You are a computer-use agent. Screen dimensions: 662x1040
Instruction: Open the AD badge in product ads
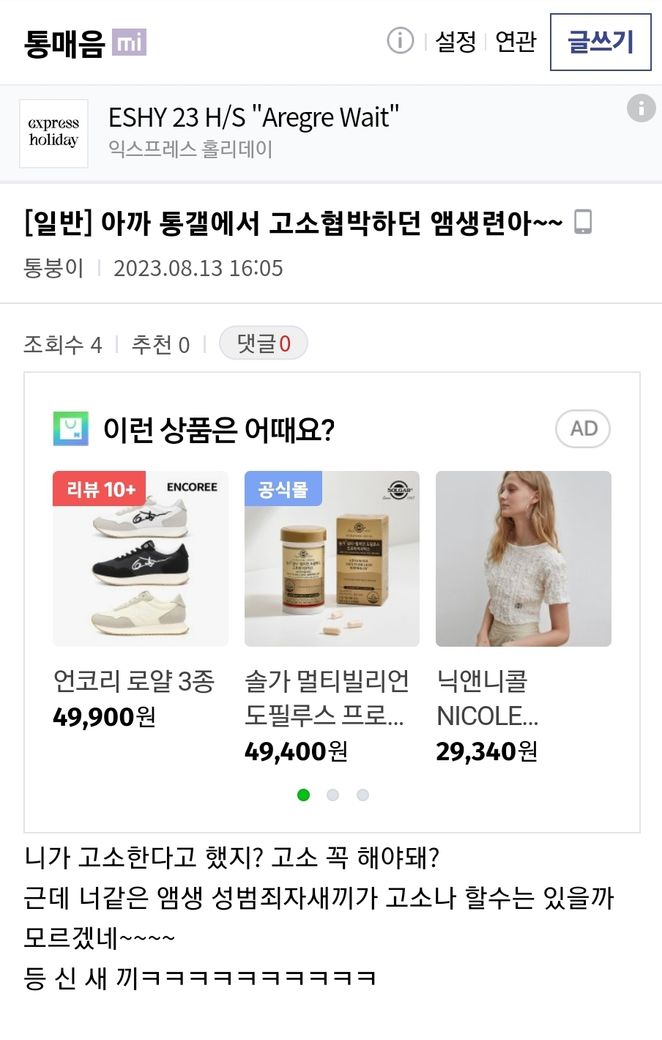(583, 429)
